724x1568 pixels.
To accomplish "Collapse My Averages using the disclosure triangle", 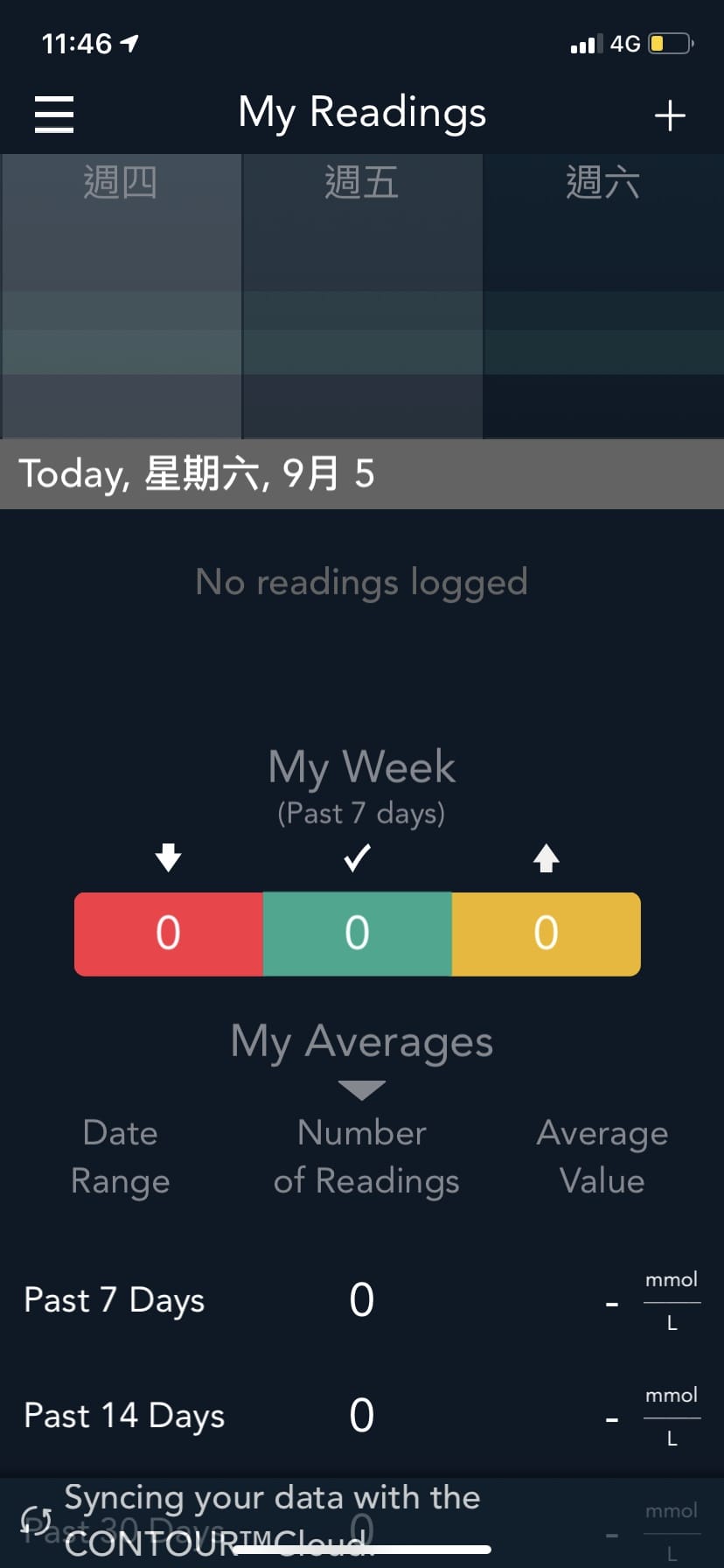I will pos(361,1088).
